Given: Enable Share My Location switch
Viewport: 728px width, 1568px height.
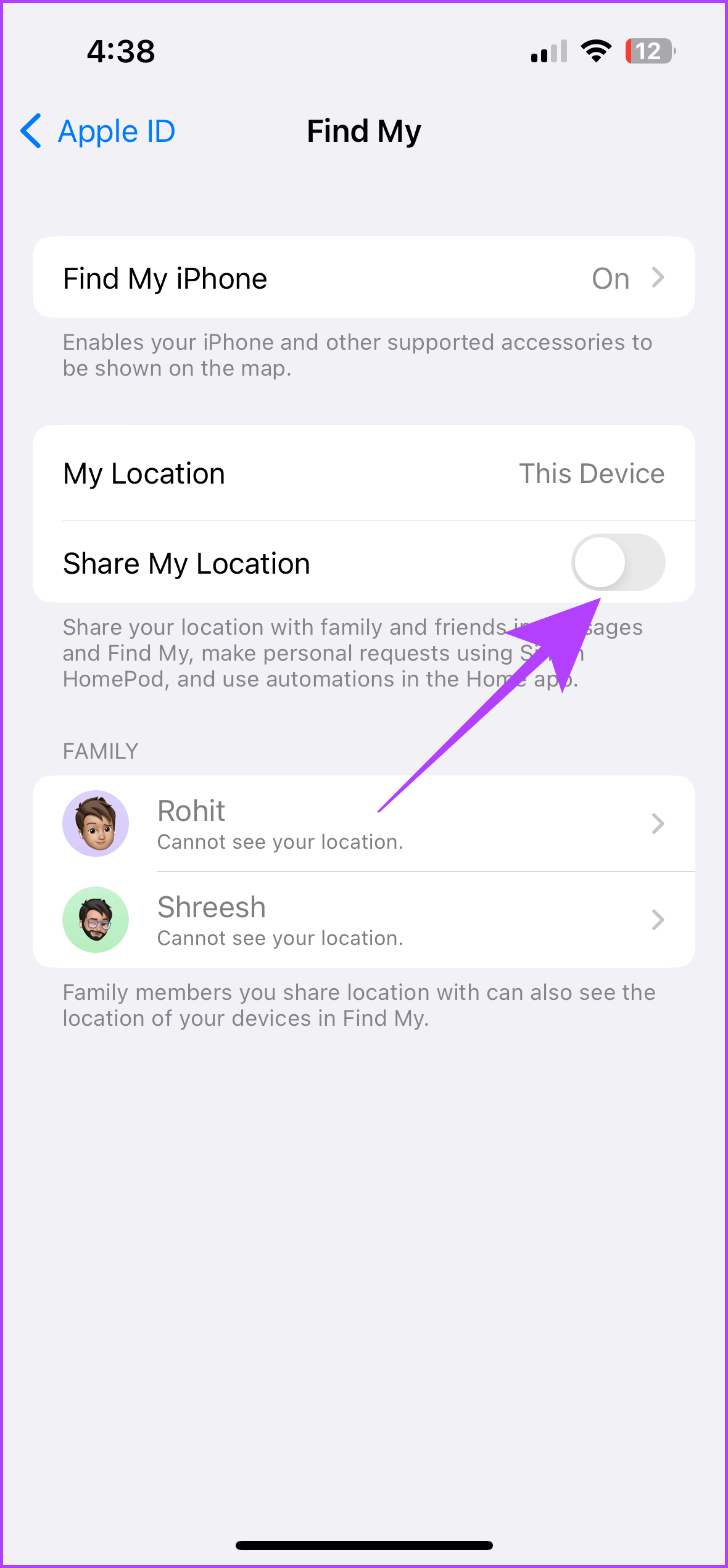Looking at the screenshot, I should [x=618, y=562].
